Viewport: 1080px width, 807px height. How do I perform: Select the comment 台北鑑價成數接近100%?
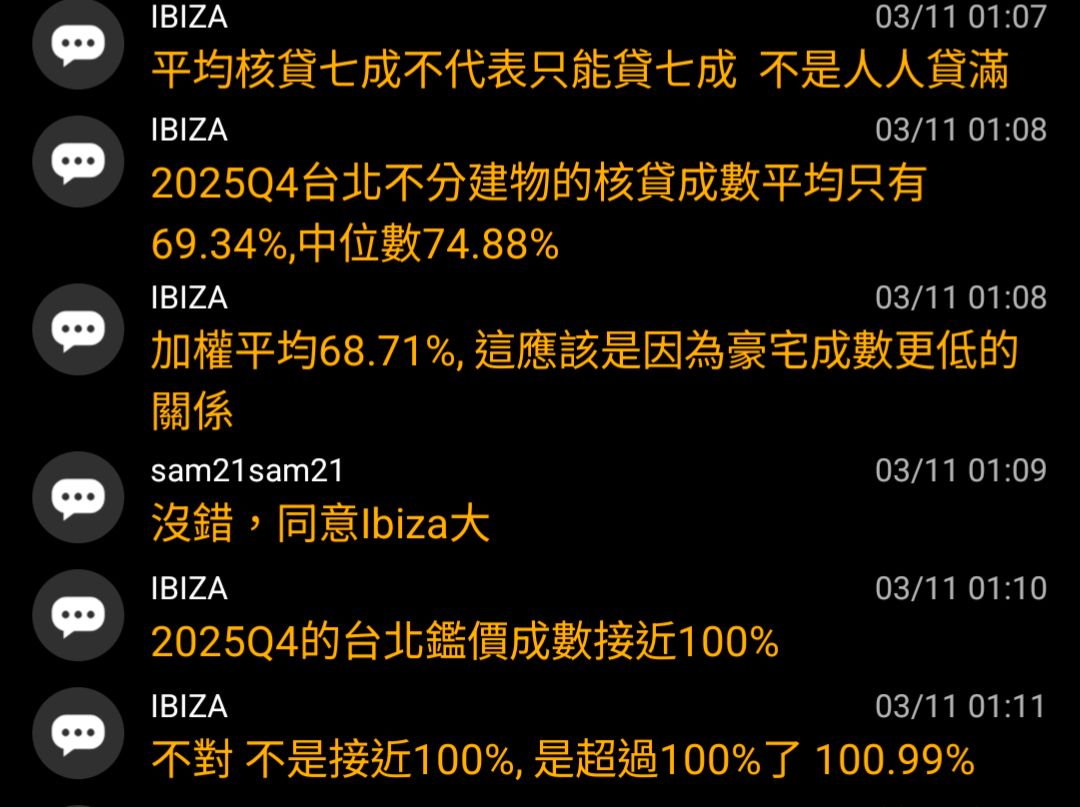tap(465, 642)
